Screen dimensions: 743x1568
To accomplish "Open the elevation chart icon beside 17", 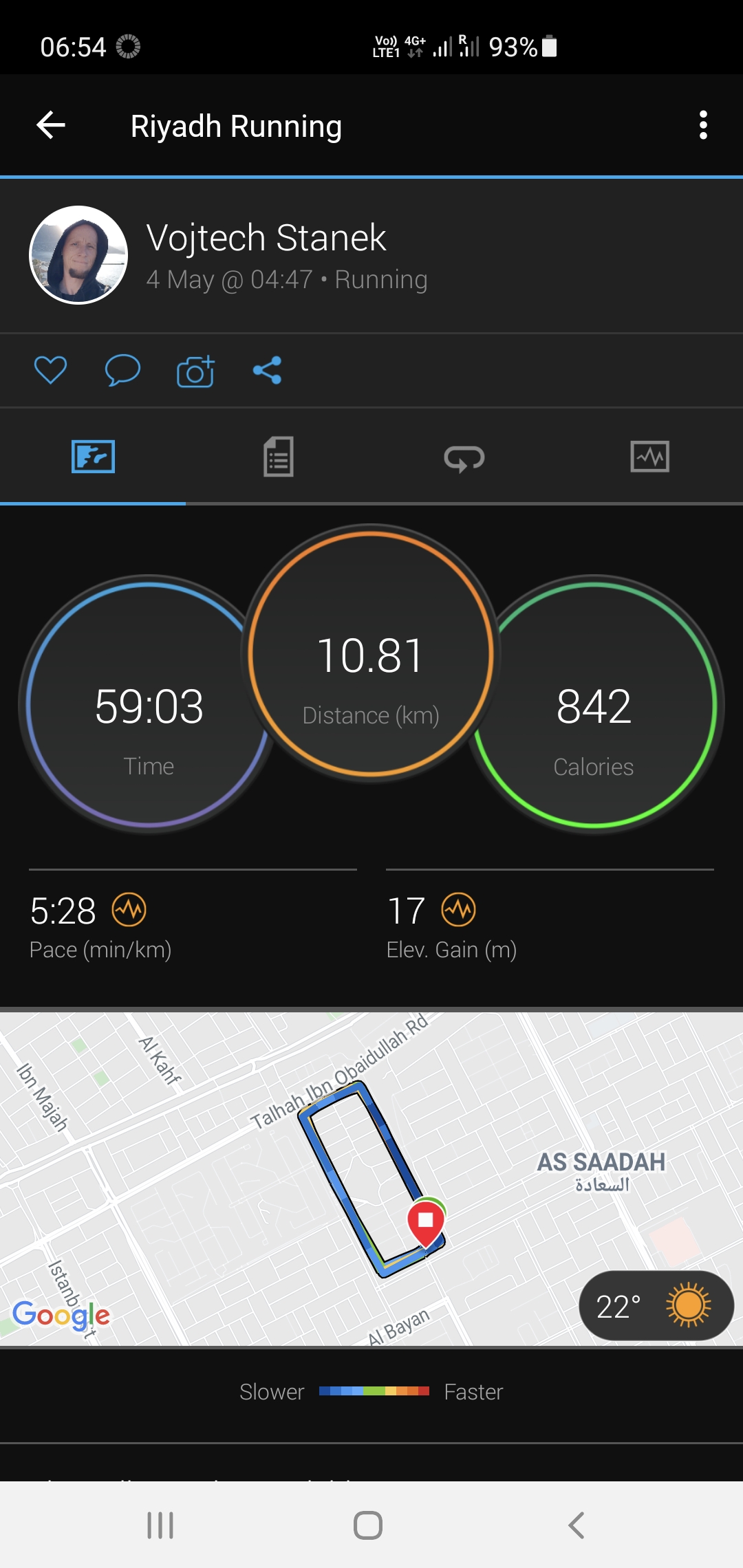I will [x=459, y=911].
